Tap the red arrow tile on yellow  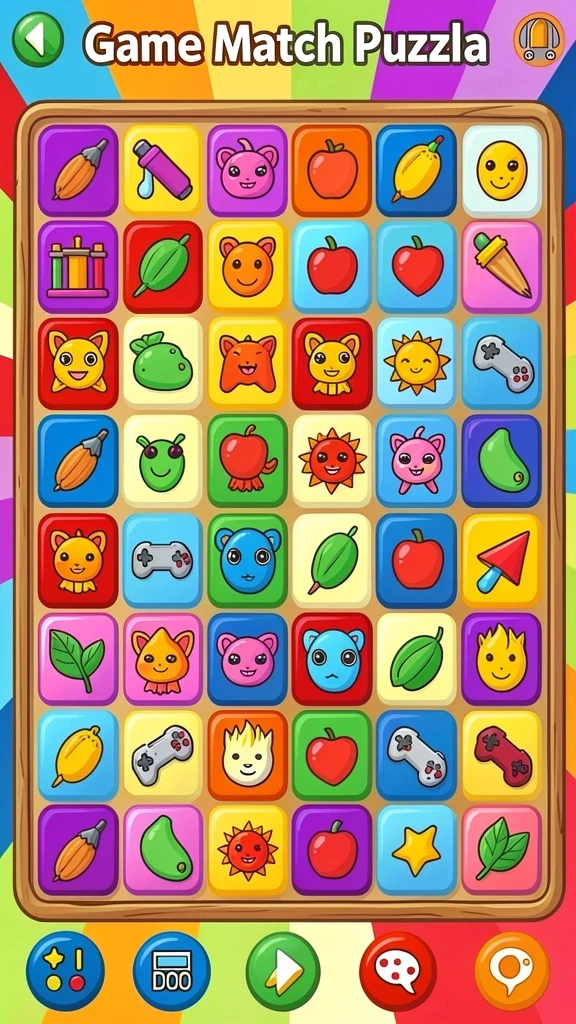pos(502,560)
